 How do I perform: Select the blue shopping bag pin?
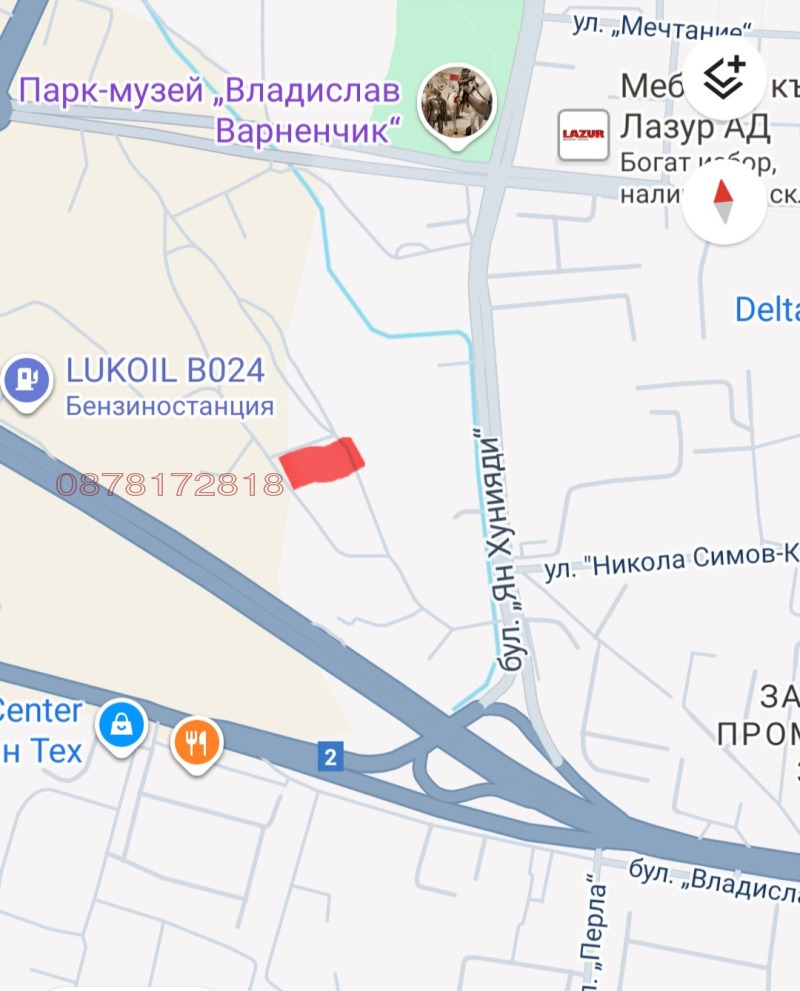point(122,723)
